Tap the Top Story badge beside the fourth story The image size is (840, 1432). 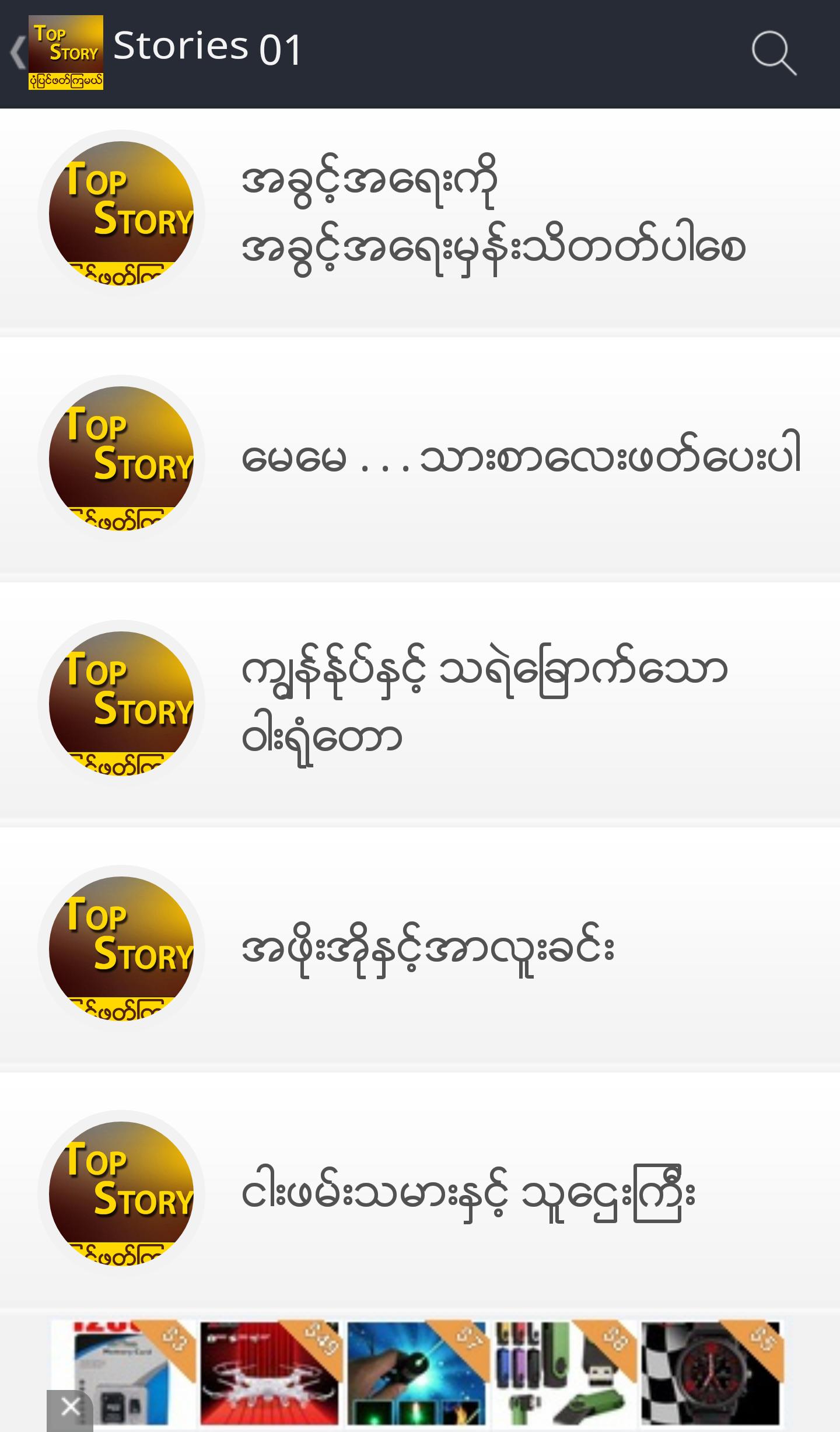[121, 952]
